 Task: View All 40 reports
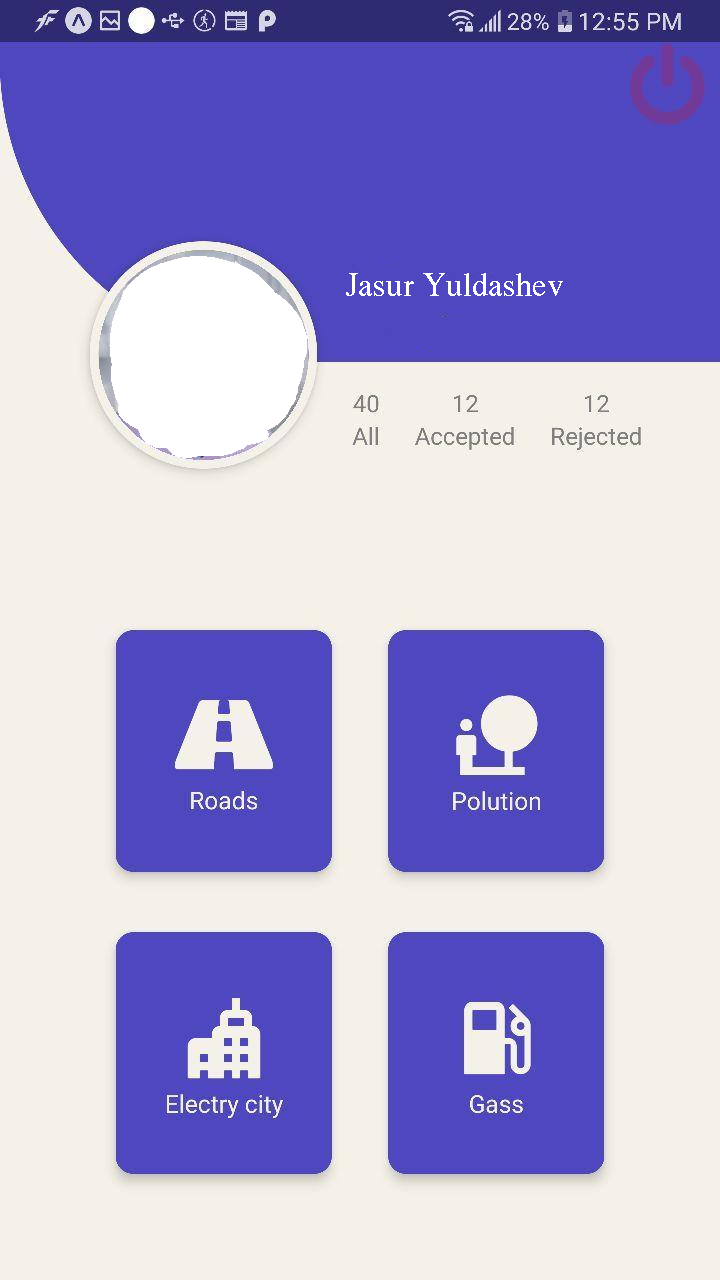click(x=366, y=421)
